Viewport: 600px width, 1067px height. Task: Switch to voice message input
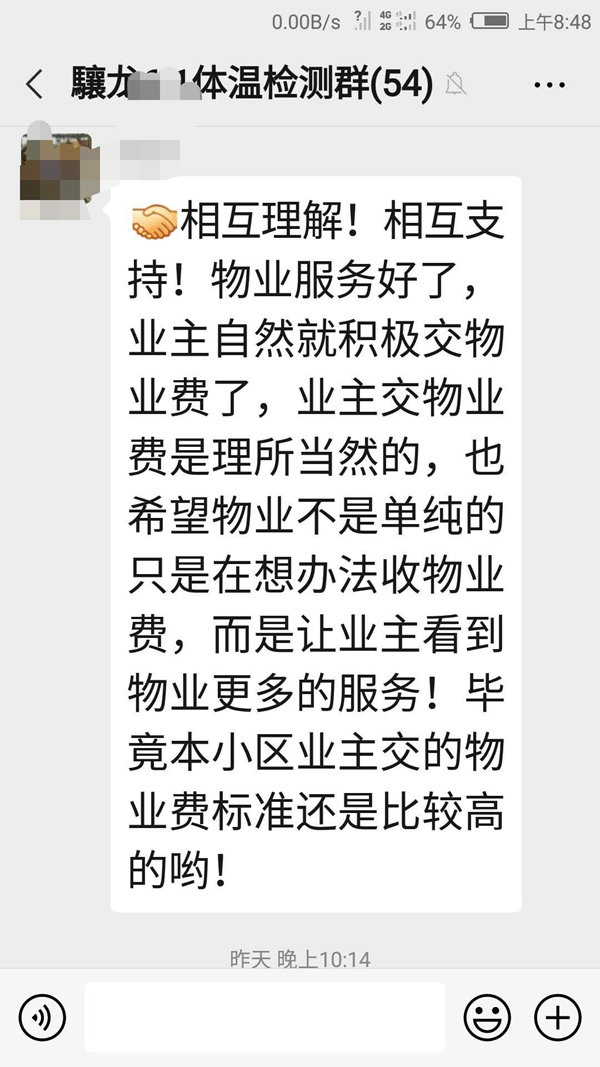(42, 1018)
